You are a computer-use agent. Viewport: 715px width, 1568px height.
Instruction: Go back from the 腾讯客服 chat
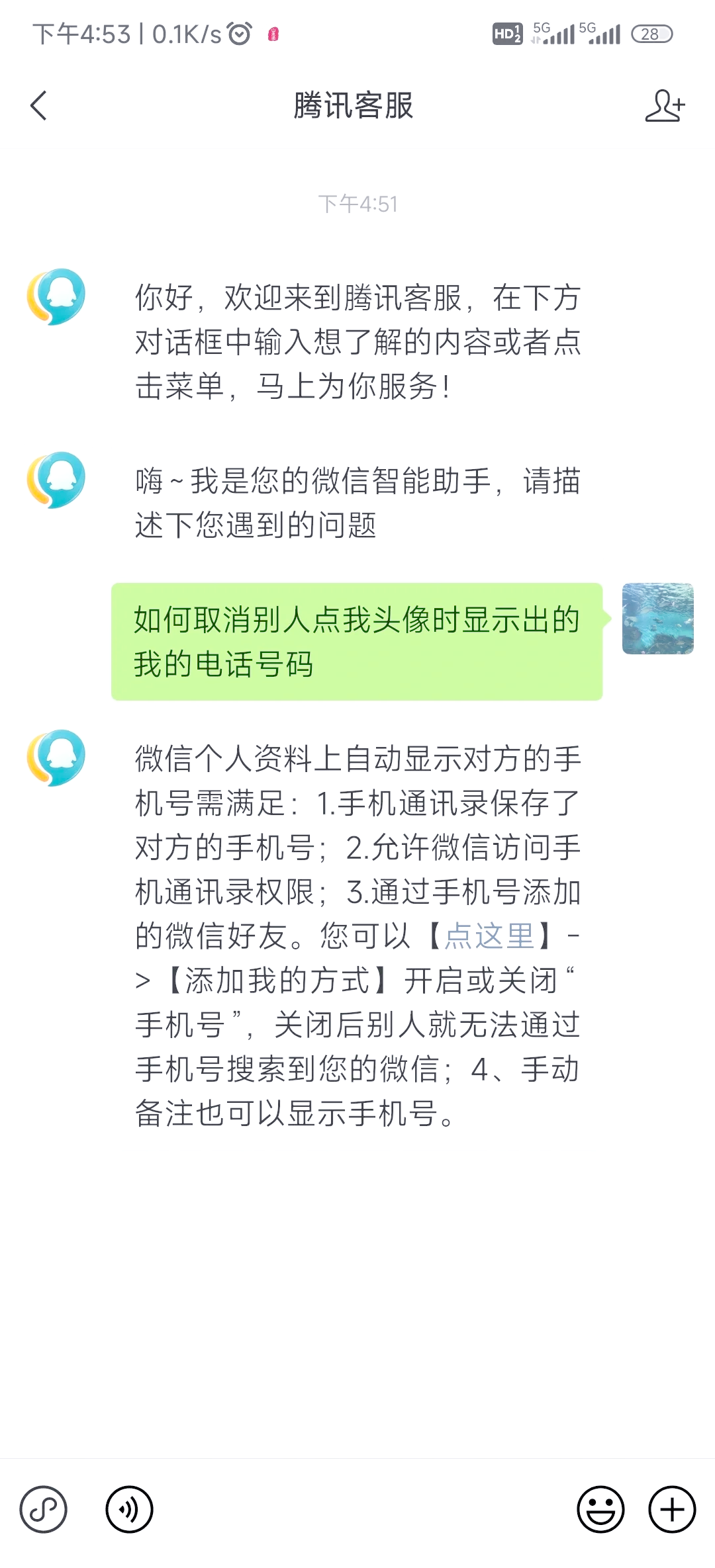[x=39, y=106]
